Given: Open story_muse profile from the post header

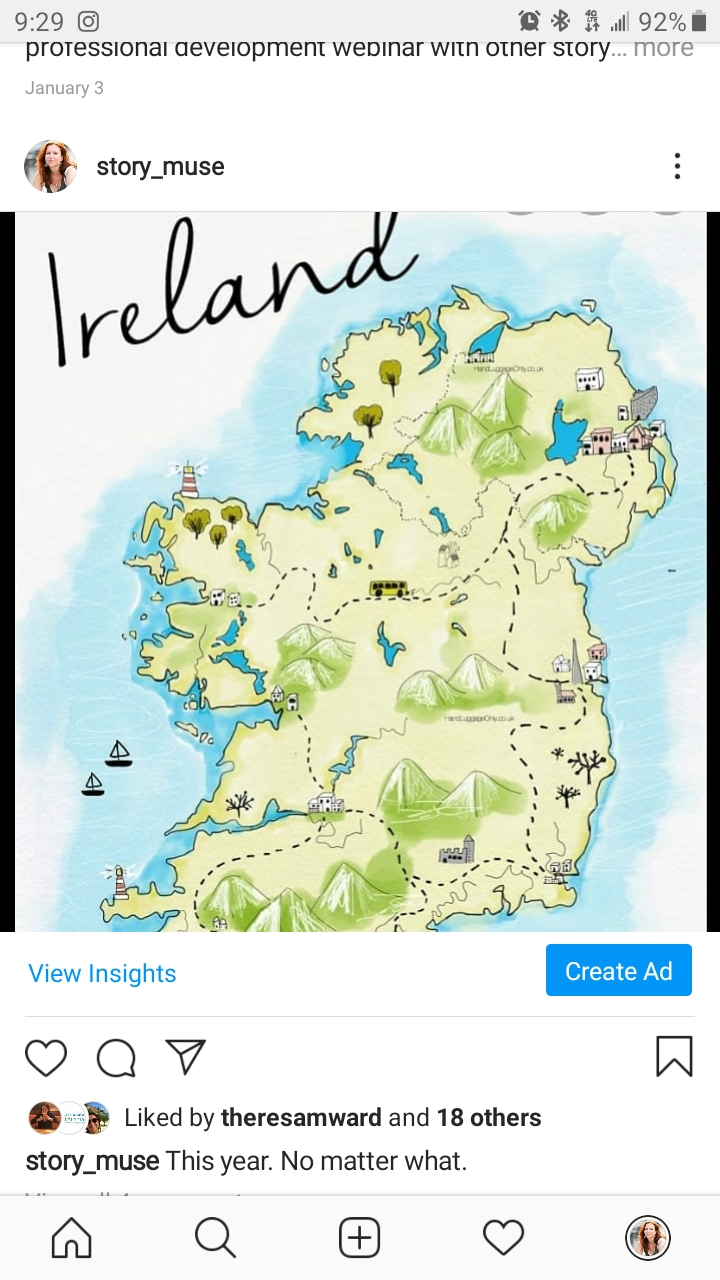Looking at the screenshot, I should click(x=160, y=167).
